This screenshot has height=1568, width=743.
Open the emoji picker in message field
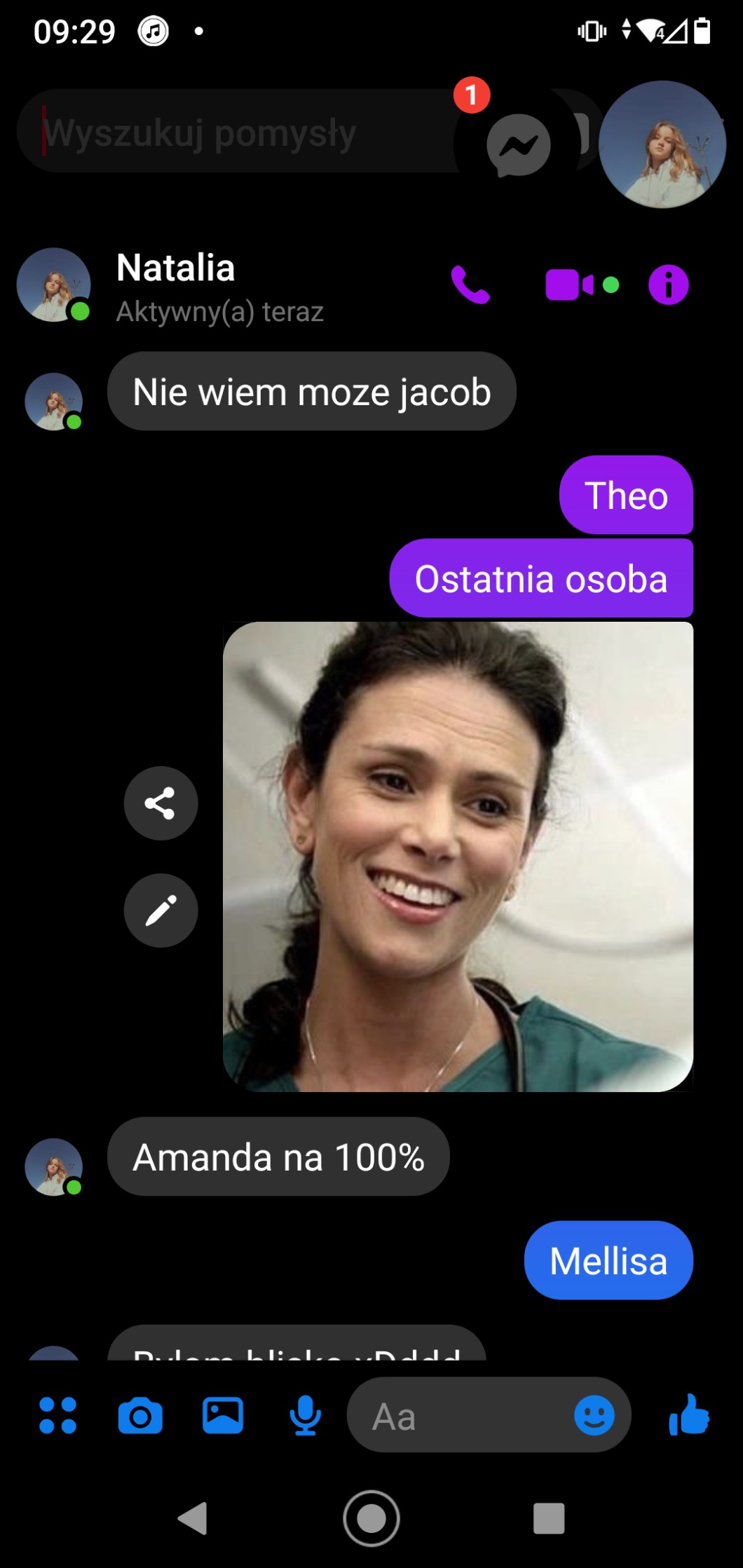pos(594,1415)
